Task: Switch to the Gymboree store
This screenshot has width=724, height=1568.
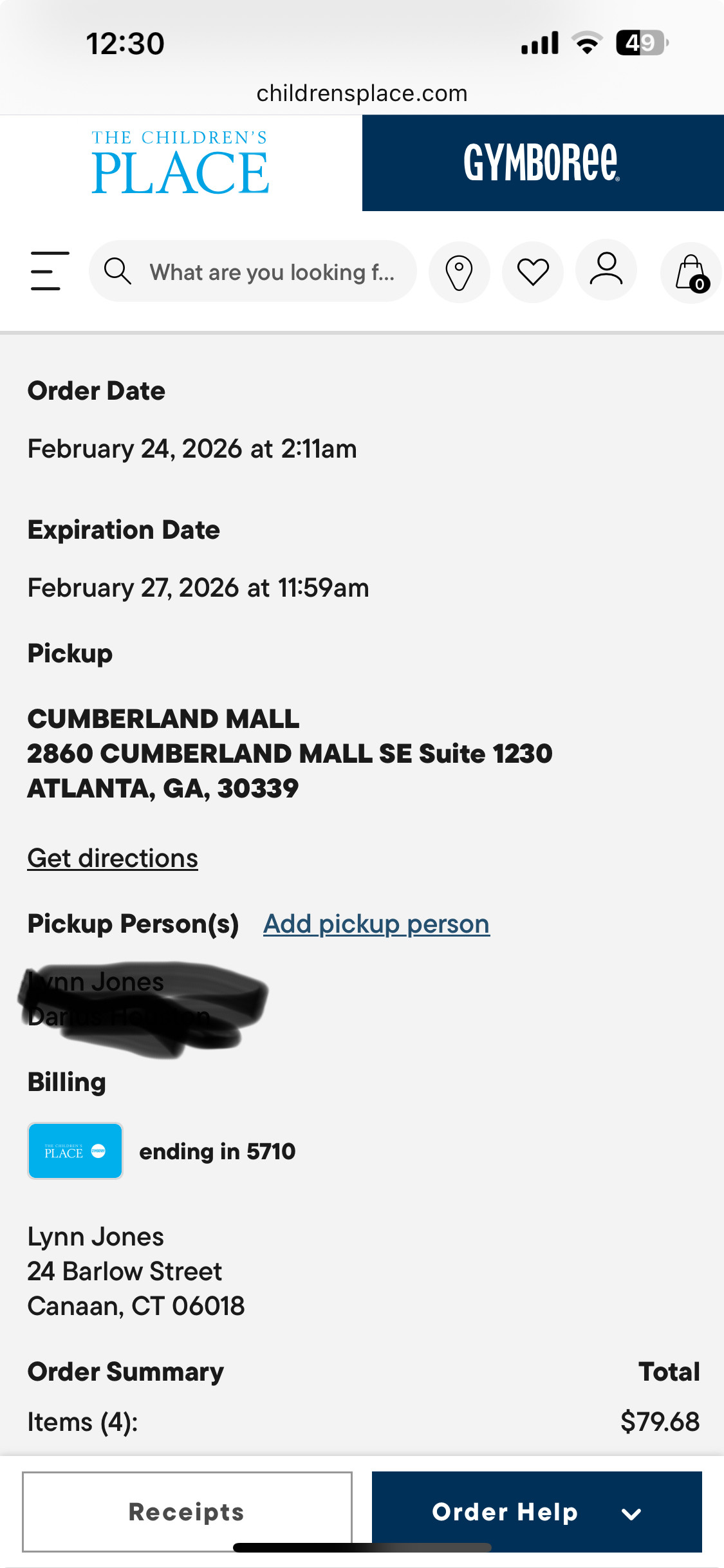Action: click(543, 163)
